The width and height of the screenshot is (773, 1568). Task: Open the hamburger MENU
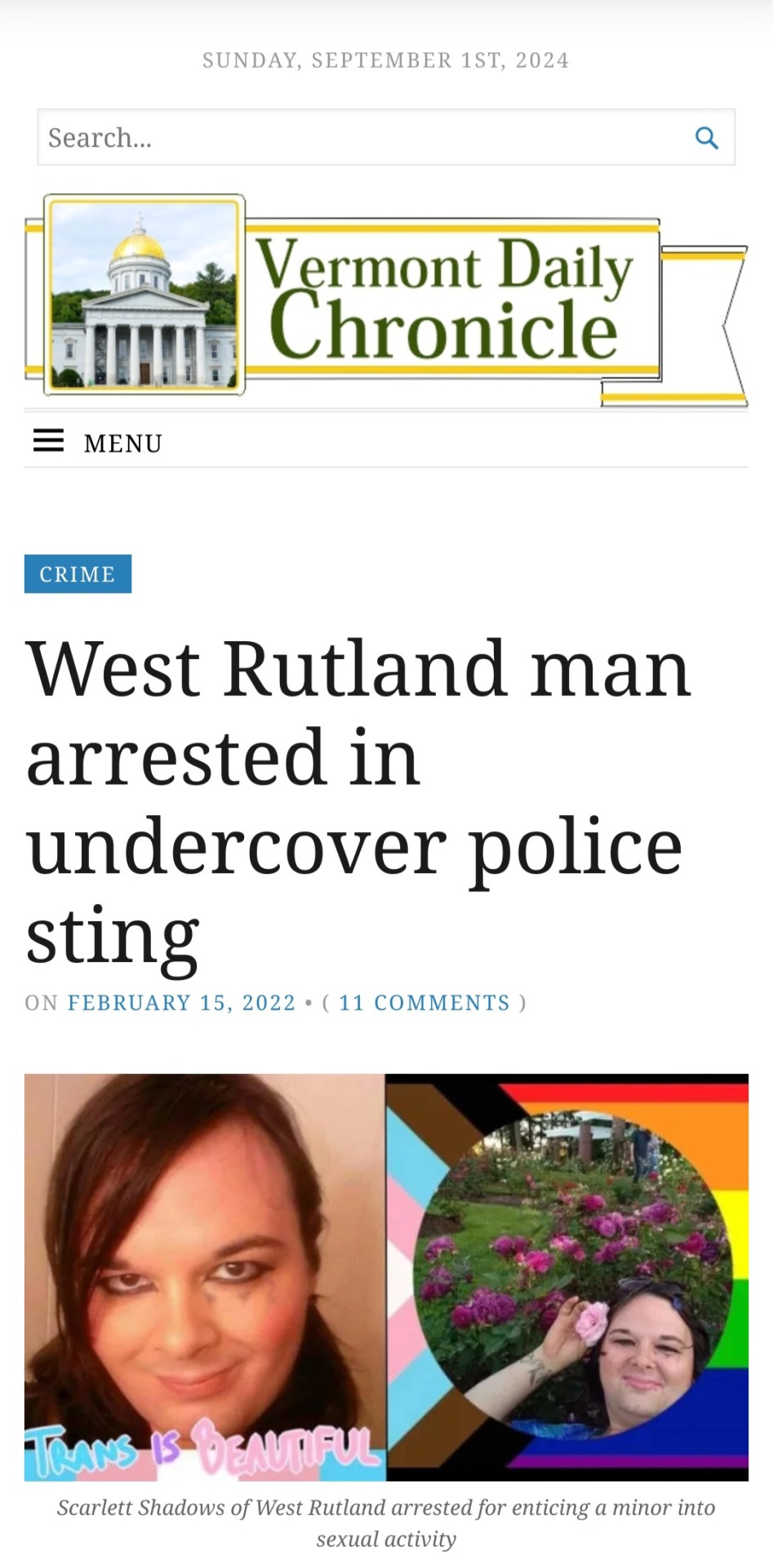pyautogui.click(x=98, y=442)
